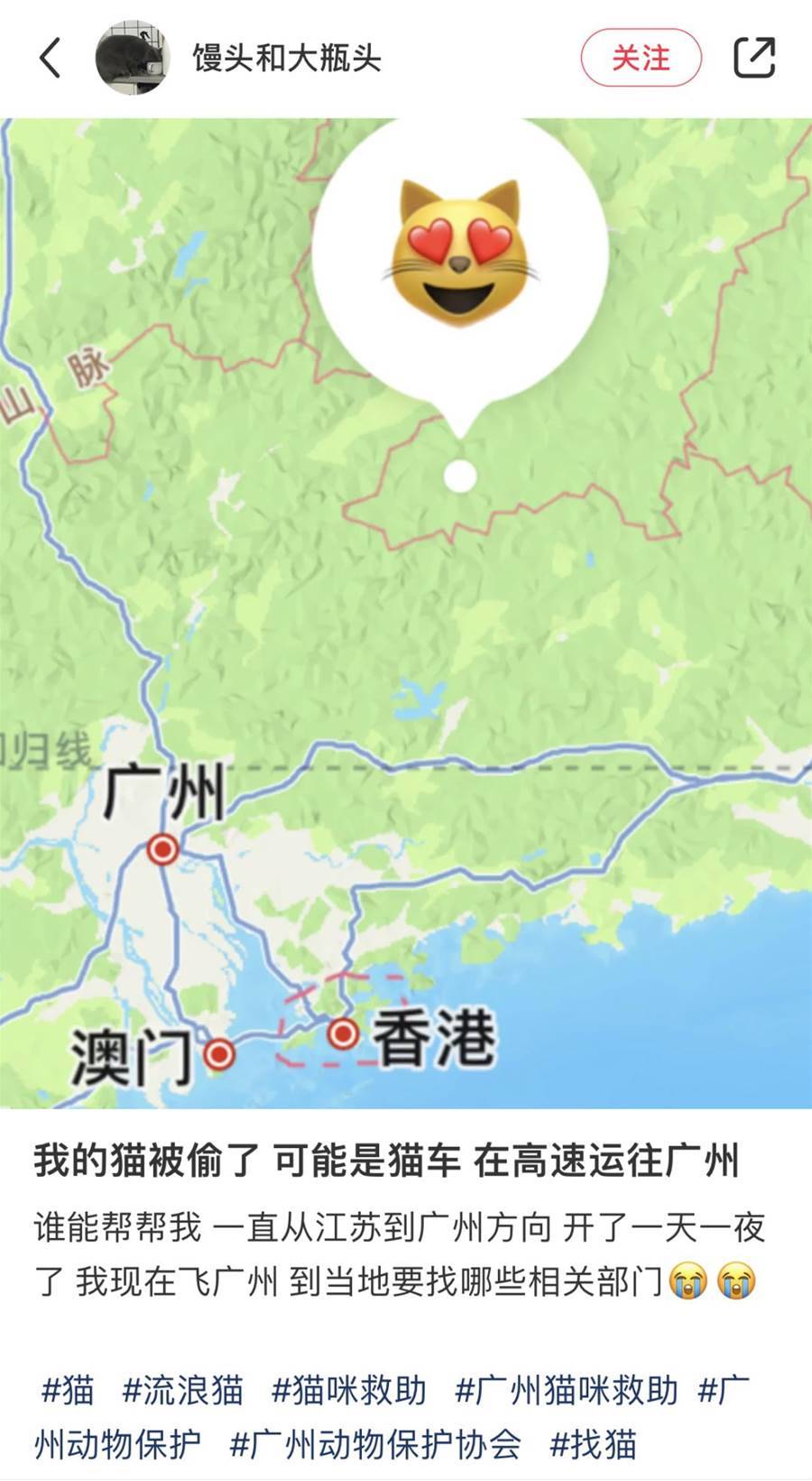Go back using the top-left arrow
The image size is (812, 1481).
51,58
